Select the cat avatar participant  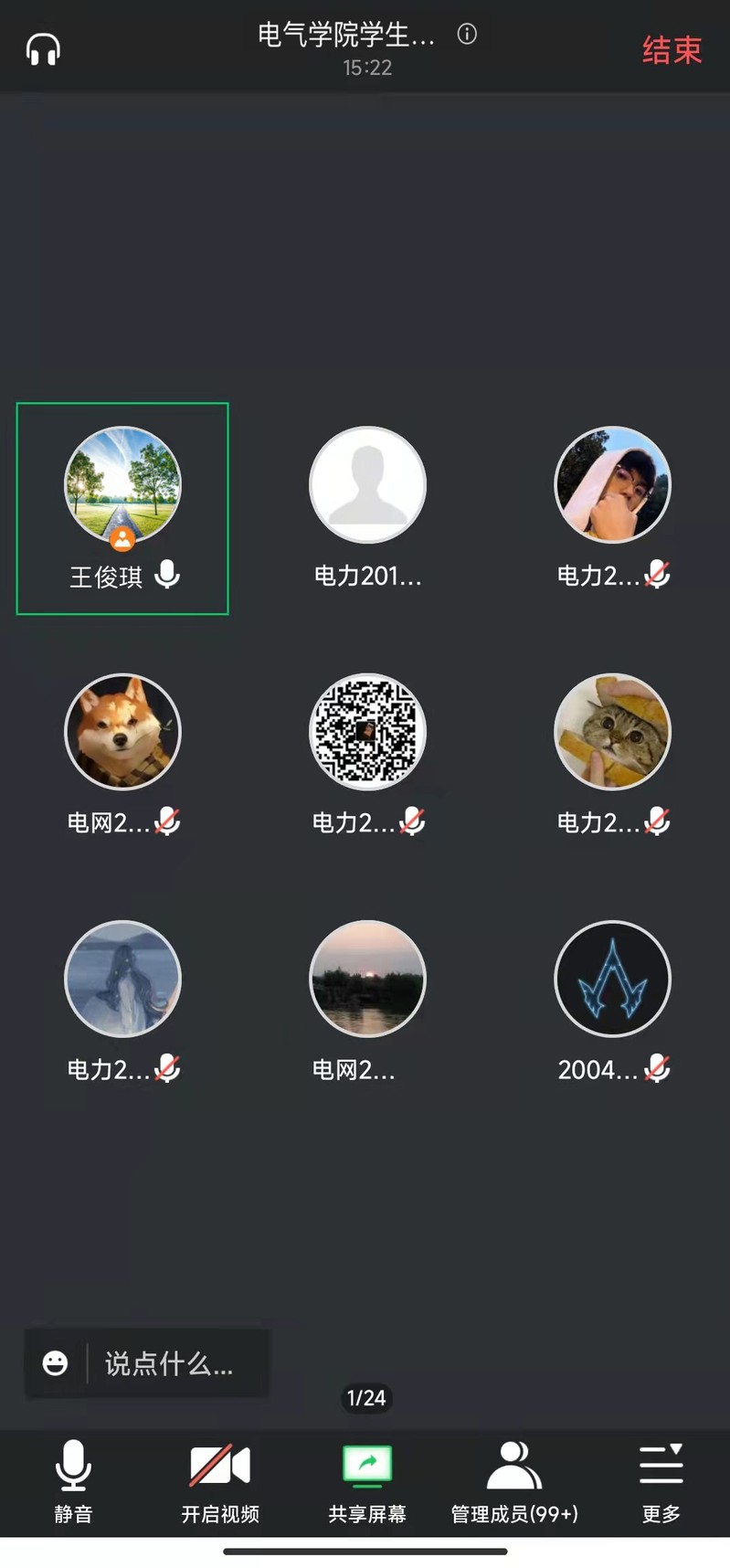point(612,733)
